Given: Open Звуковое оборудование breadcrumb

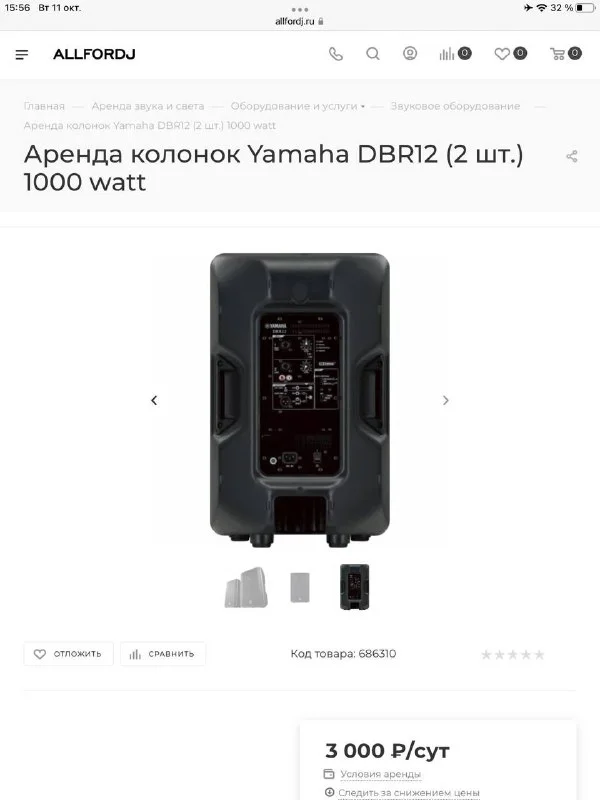Looking at the screenshot, I should click(x=455, y=106).
